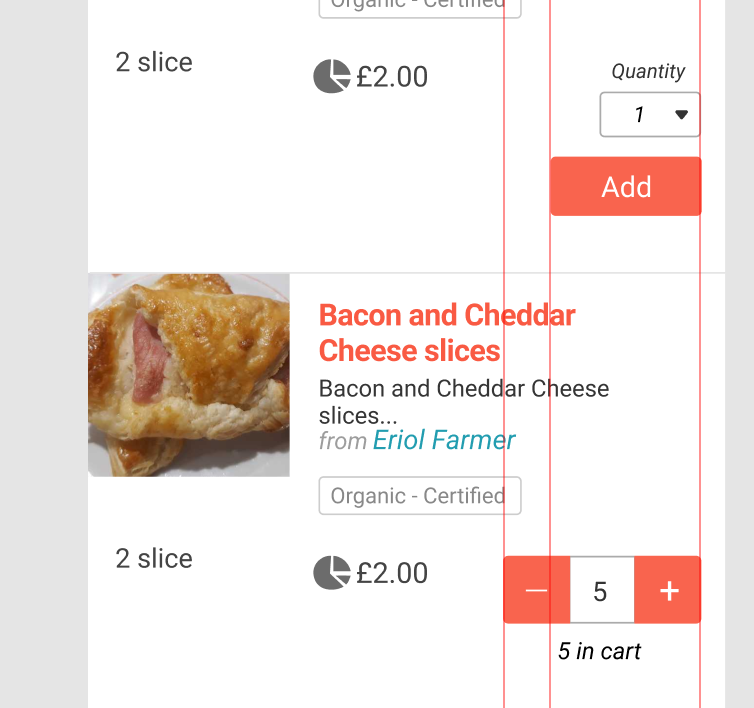Tap the bacon and cheddar slice photo

point(189,375)
